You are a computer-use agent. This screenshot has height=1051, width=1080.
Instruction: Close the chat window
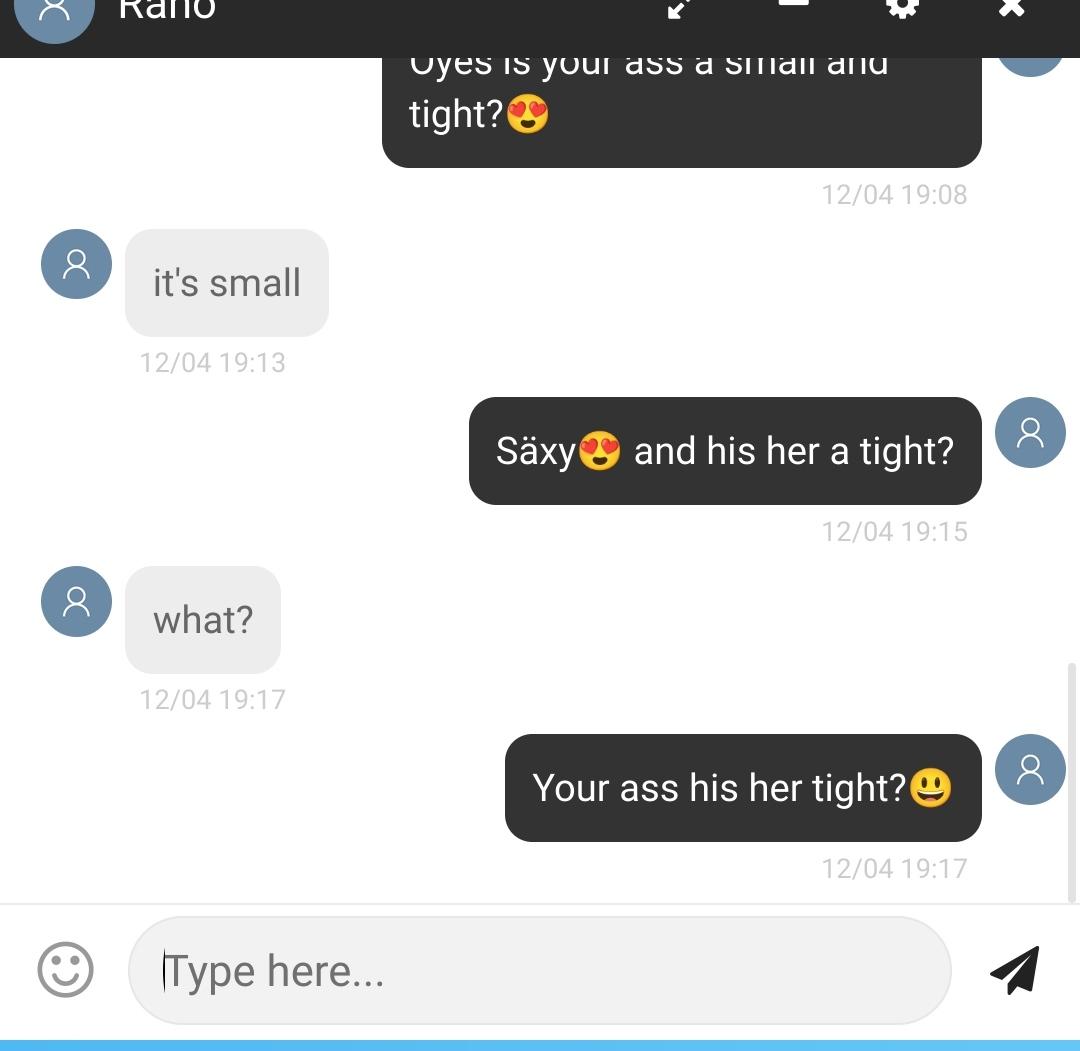tap(1012, 8)
